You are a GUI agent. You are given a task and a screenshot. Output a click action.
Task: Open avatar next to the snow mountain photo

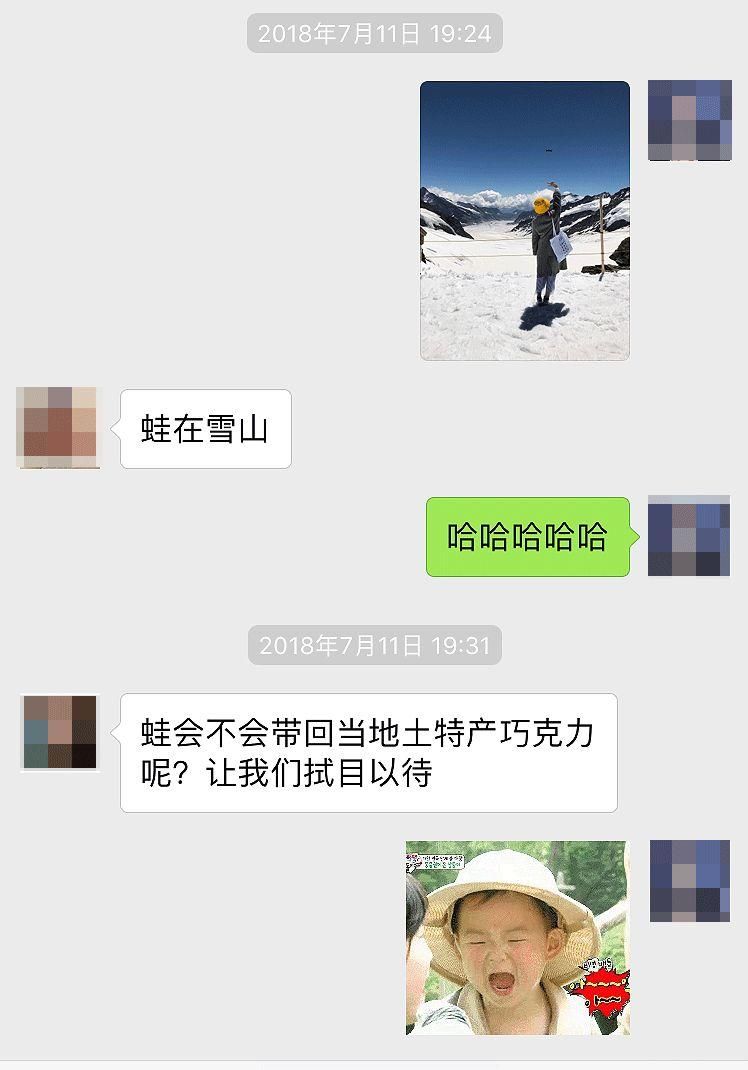(689, 120)
